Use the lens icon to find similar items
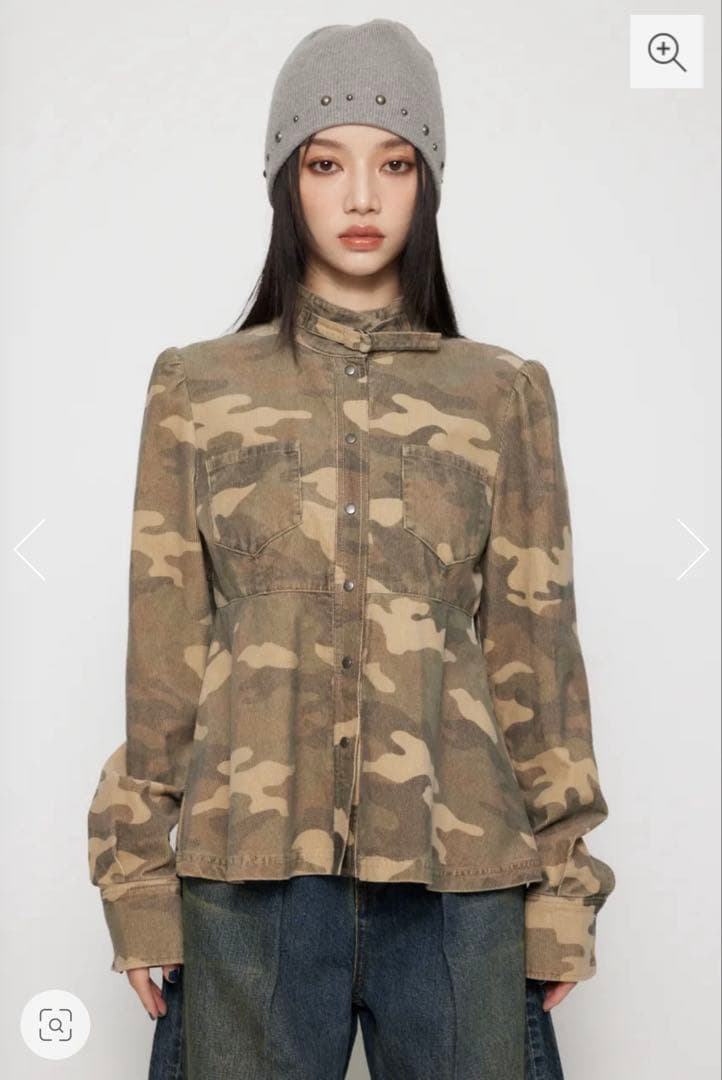Image resolution: width=722 pixels, height=1080 pixels. [57, 1023]
